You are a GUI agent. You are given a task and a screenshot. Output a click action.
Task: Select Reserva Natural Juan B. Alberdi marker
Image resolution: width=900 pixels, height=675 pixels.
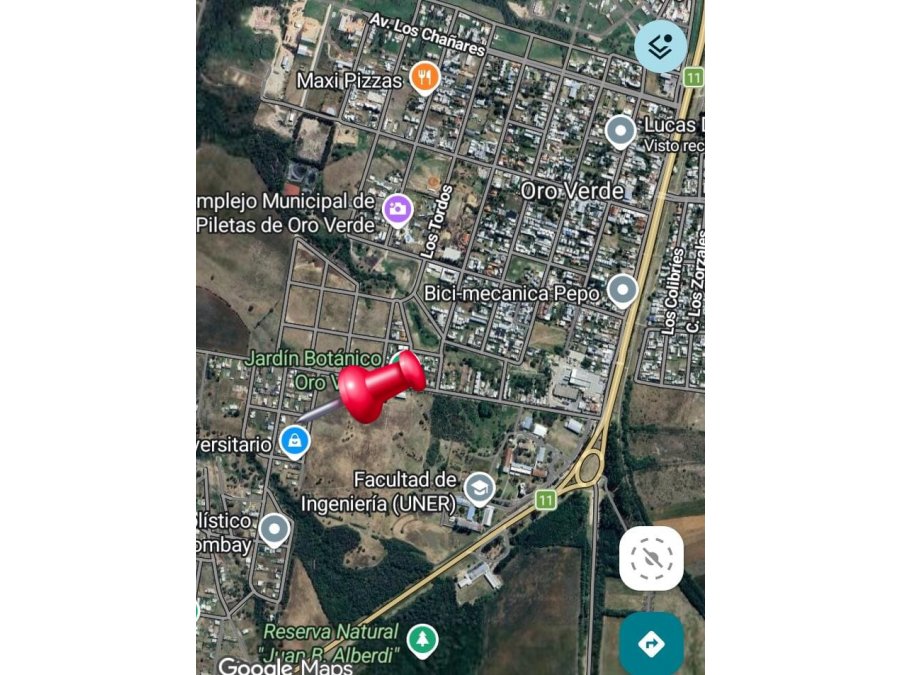(422, 641)
